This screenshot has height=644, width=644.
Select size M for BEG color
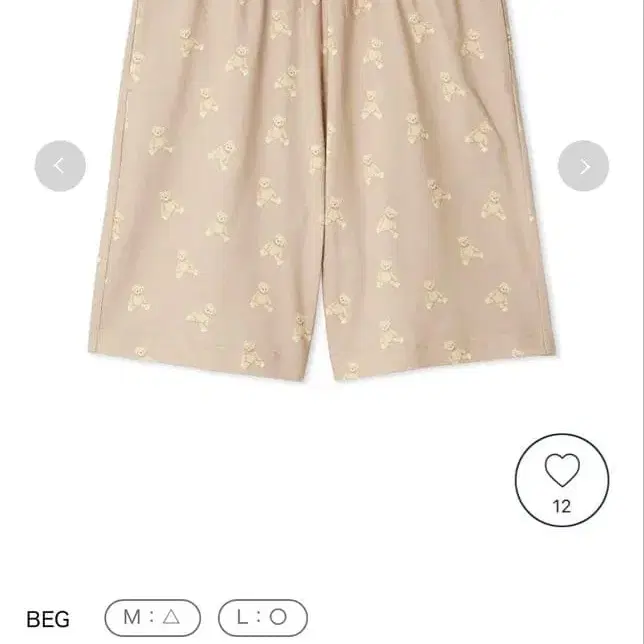coord(152,617)
